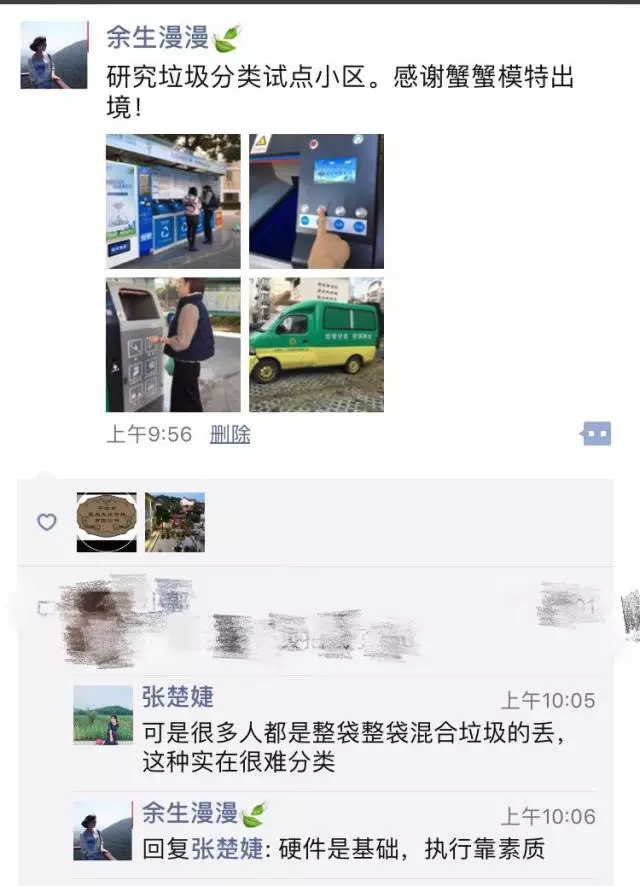Open the round plaque avatar among the likes
The image size is (640, 886).
(106, 522)
